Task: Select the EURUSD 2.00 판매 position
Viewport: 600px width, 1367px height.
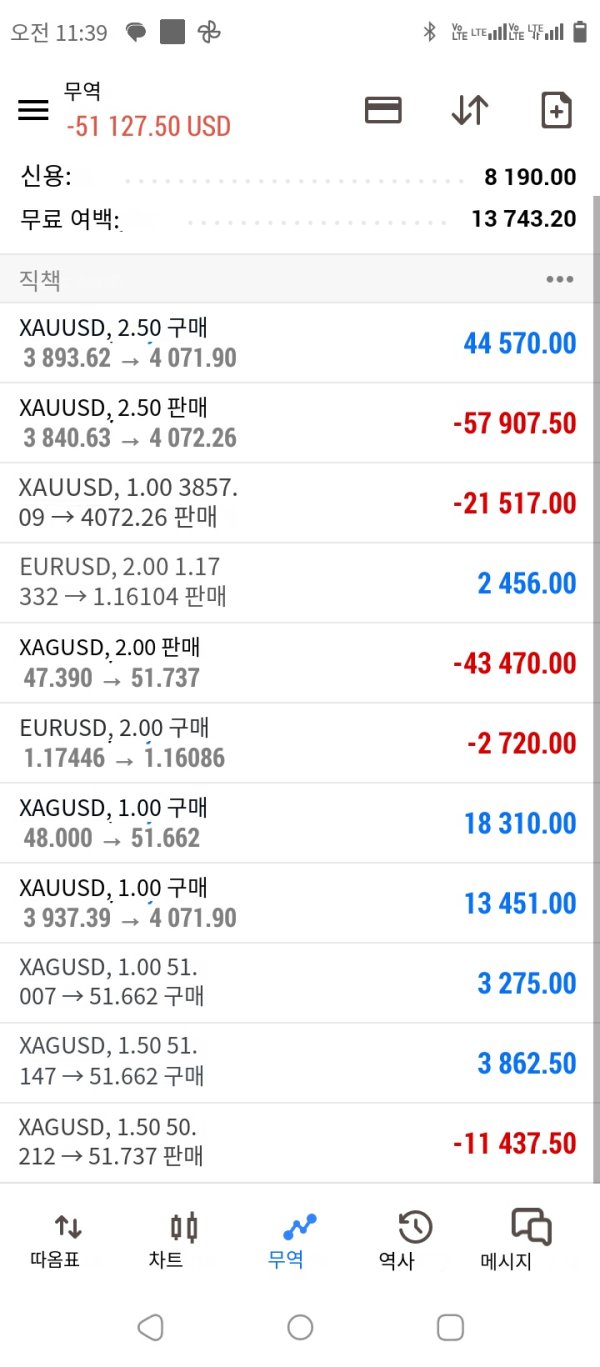Action: (298, 583)
